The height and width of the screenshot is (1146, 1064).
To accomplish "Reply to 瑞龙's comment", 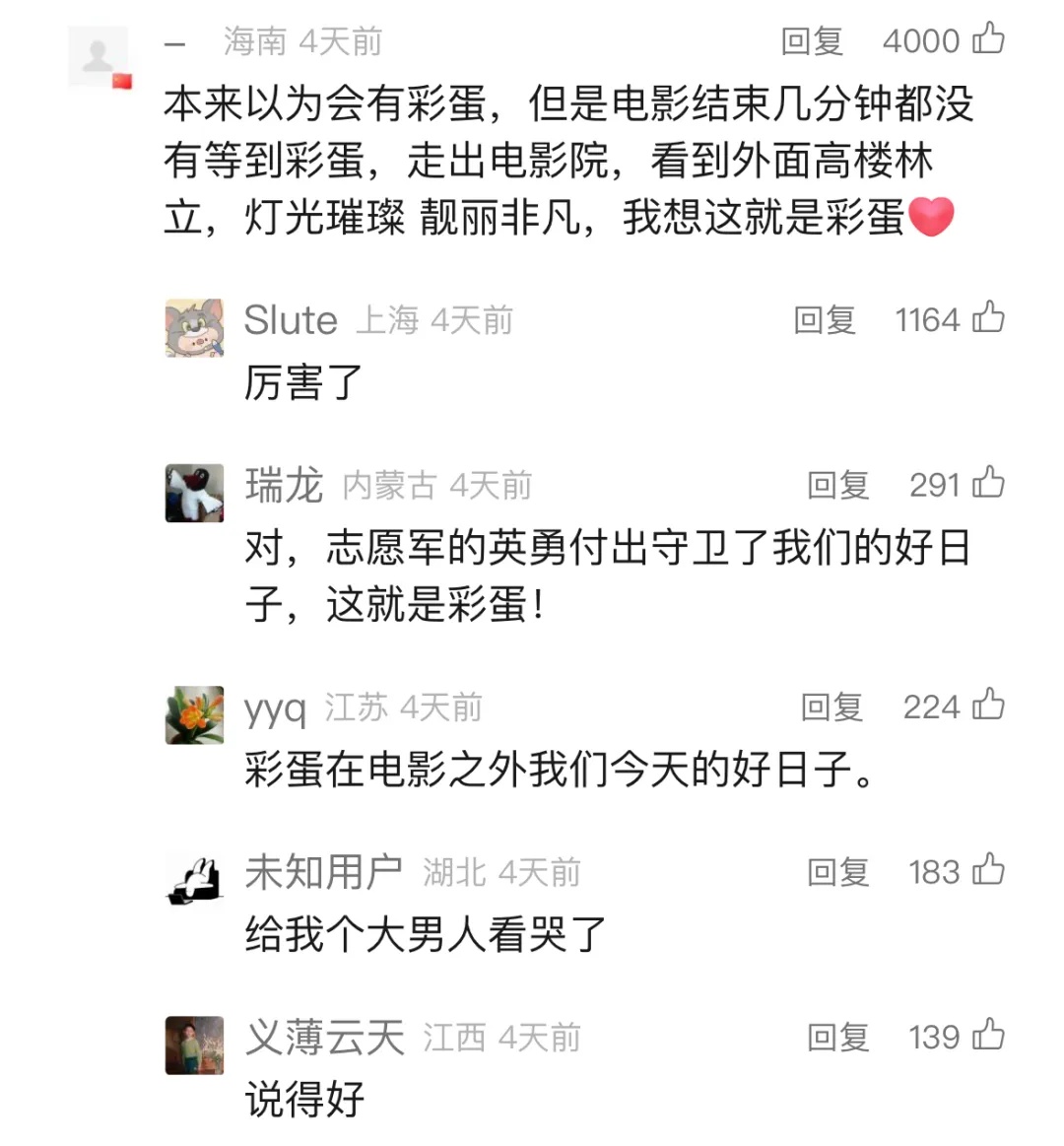I will (x=837, y=485).
